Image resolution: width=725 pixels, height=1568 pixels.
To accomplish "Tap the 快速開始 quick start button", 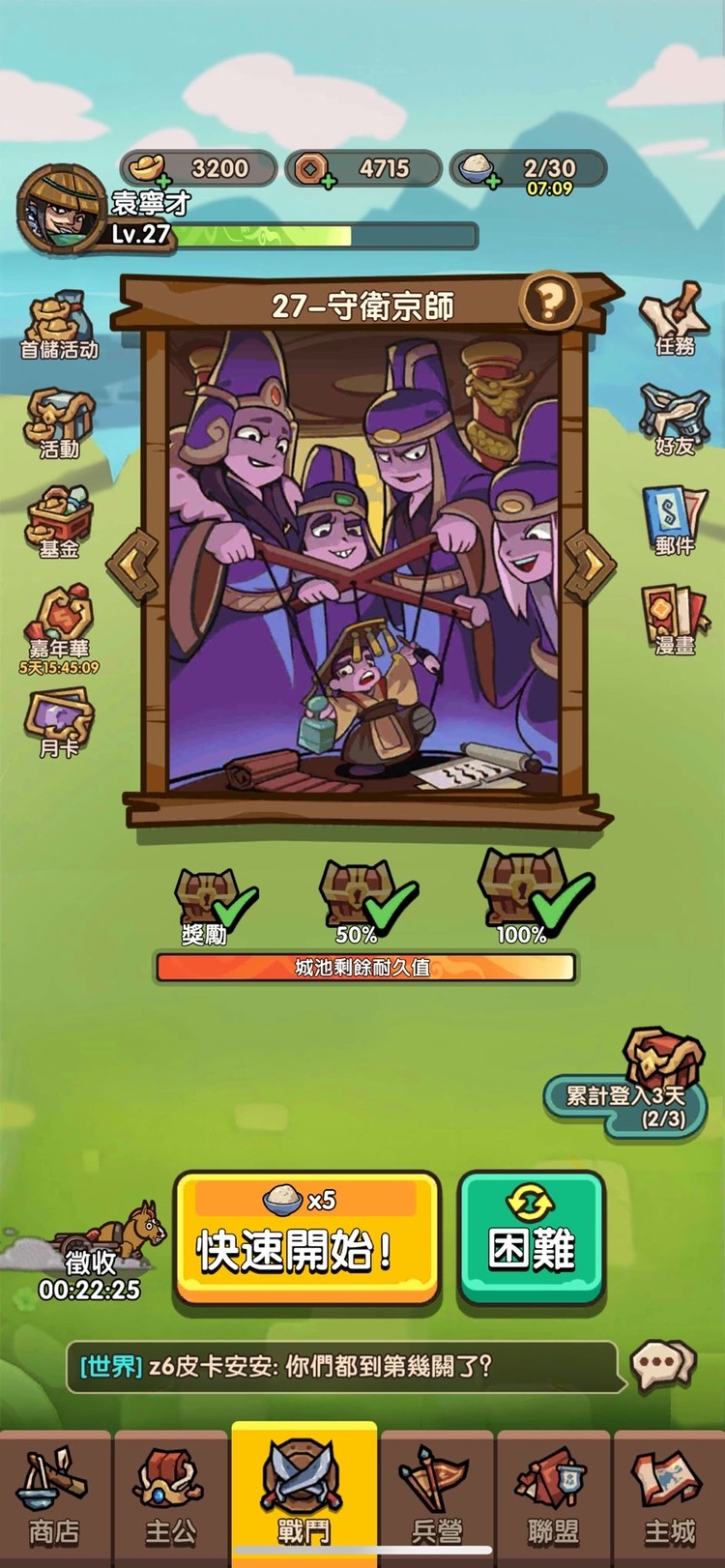I will pyautogui.click(x=306, y=1237).
